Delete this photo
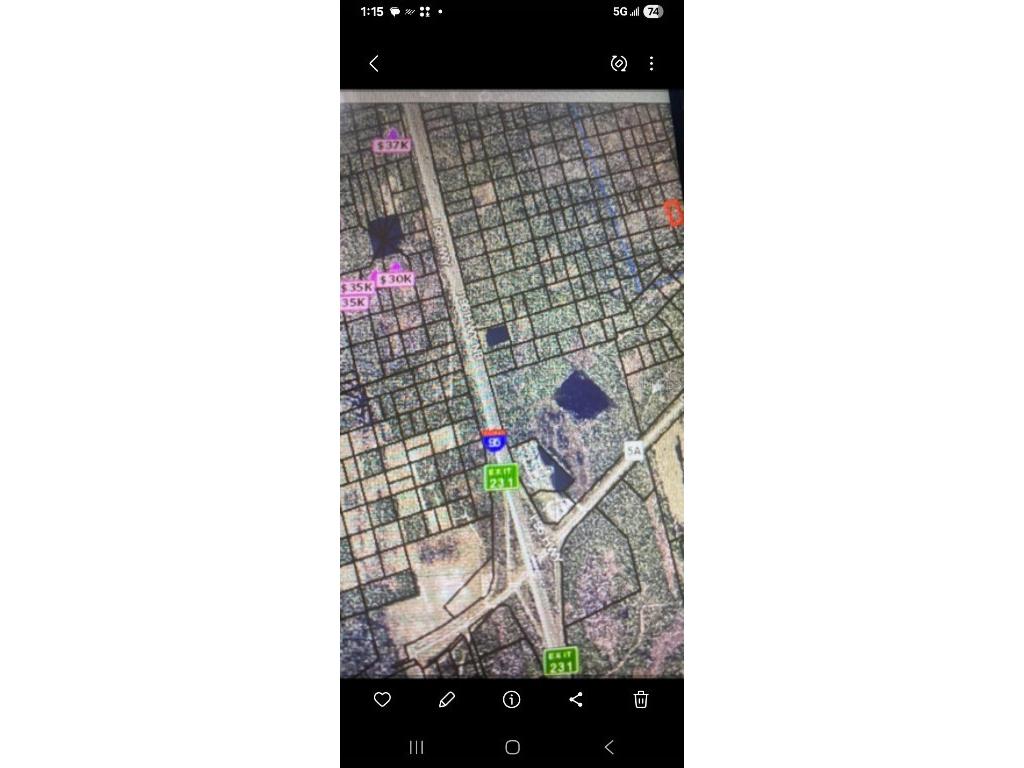The width and height of the screenshot is (1024, 768). (641, 700)
